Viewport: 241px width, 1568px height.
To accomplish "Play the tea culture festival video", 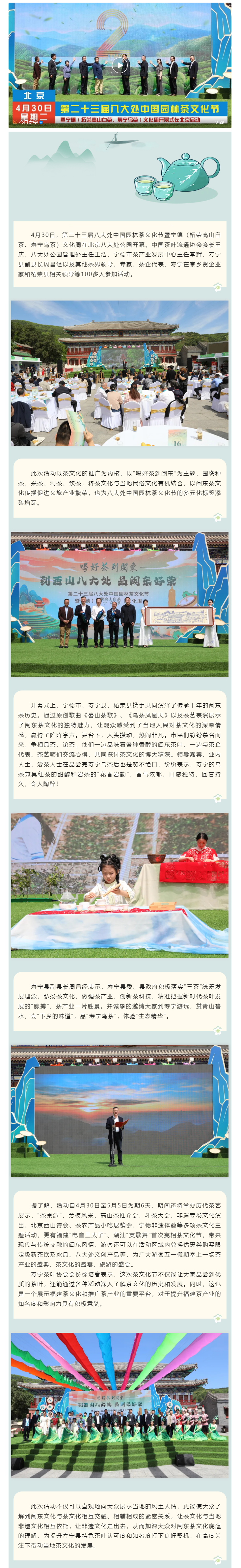I will (x=120, y=65).
